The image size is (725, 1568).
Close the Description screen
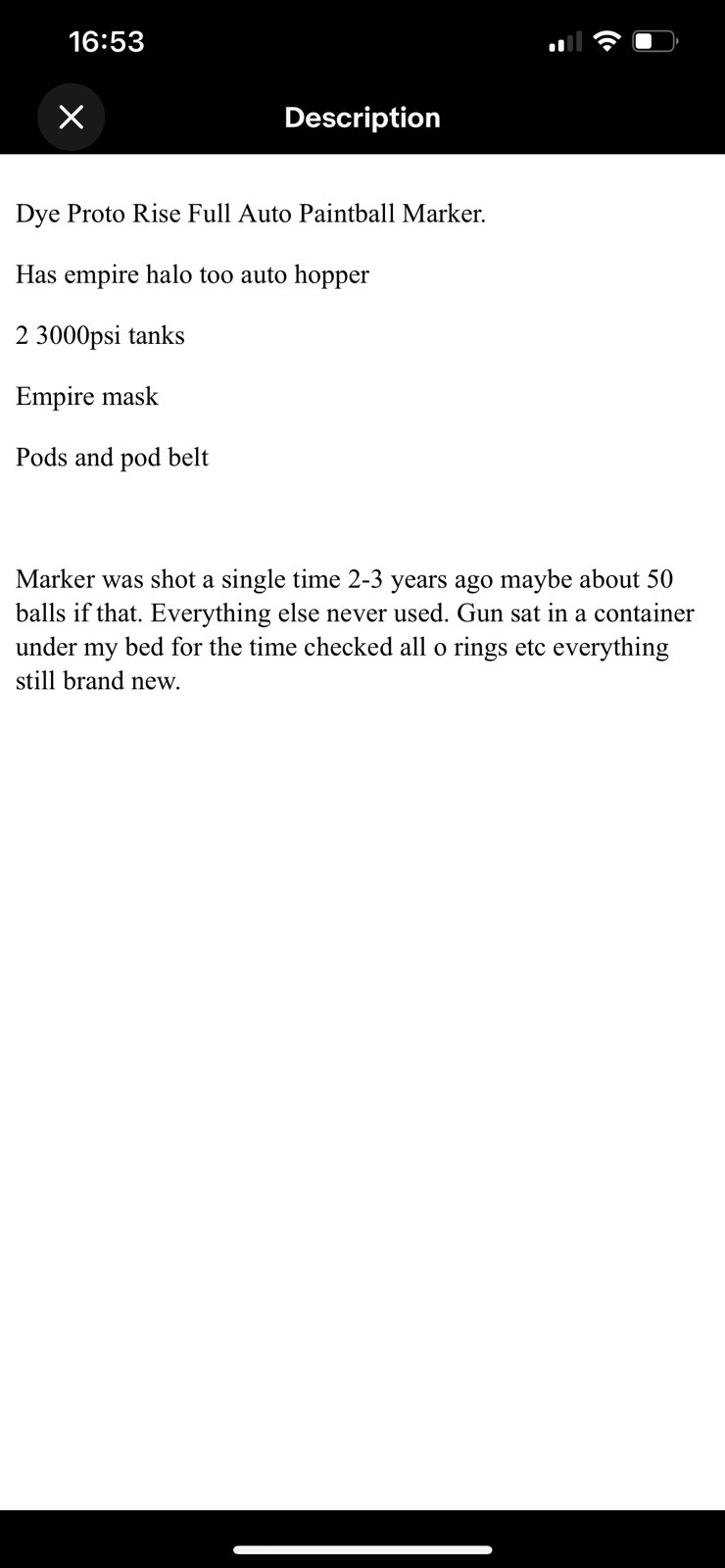click(71, 118)
